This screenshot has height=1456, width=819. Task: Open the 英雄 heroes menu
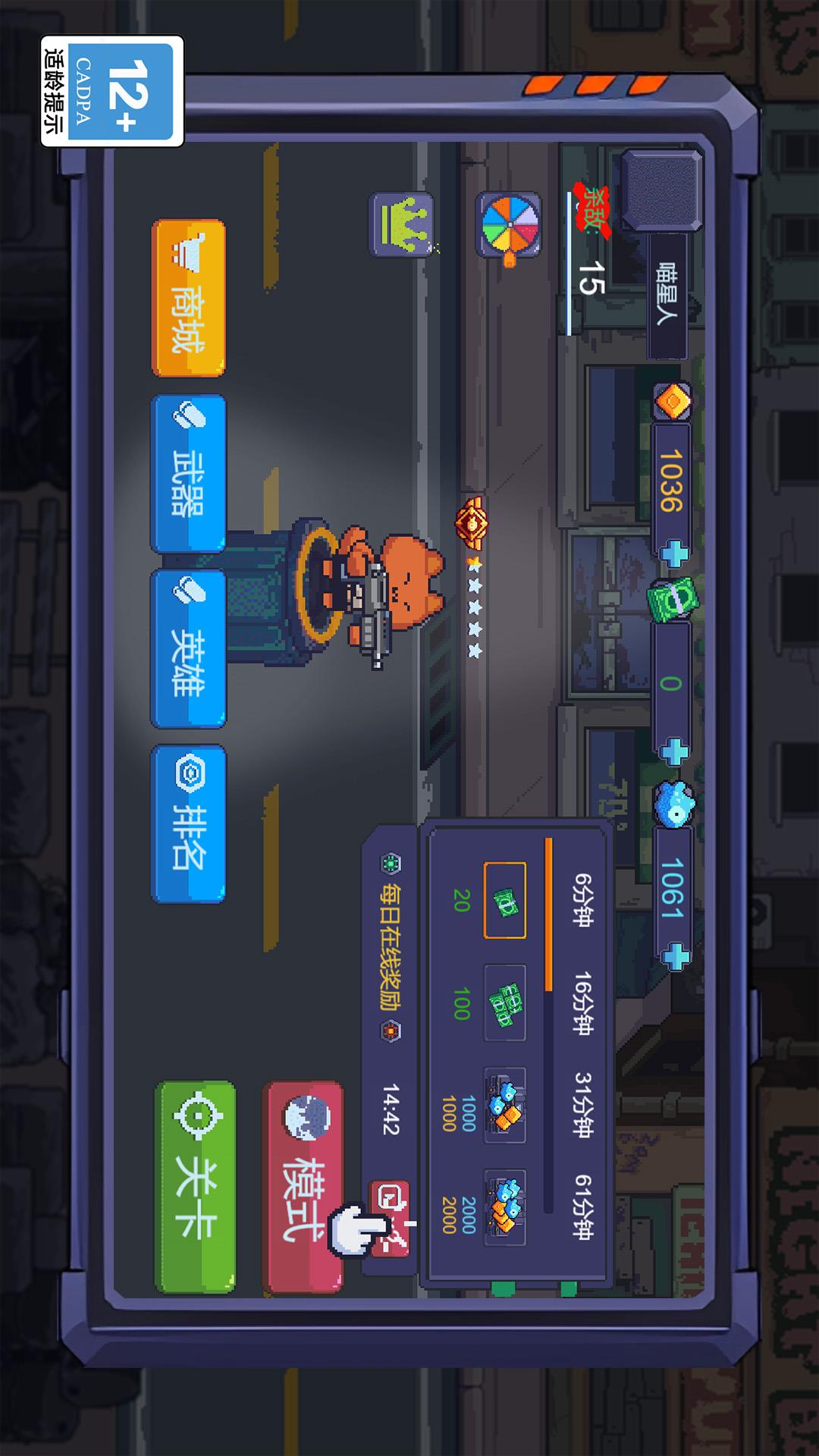point(189,648)
